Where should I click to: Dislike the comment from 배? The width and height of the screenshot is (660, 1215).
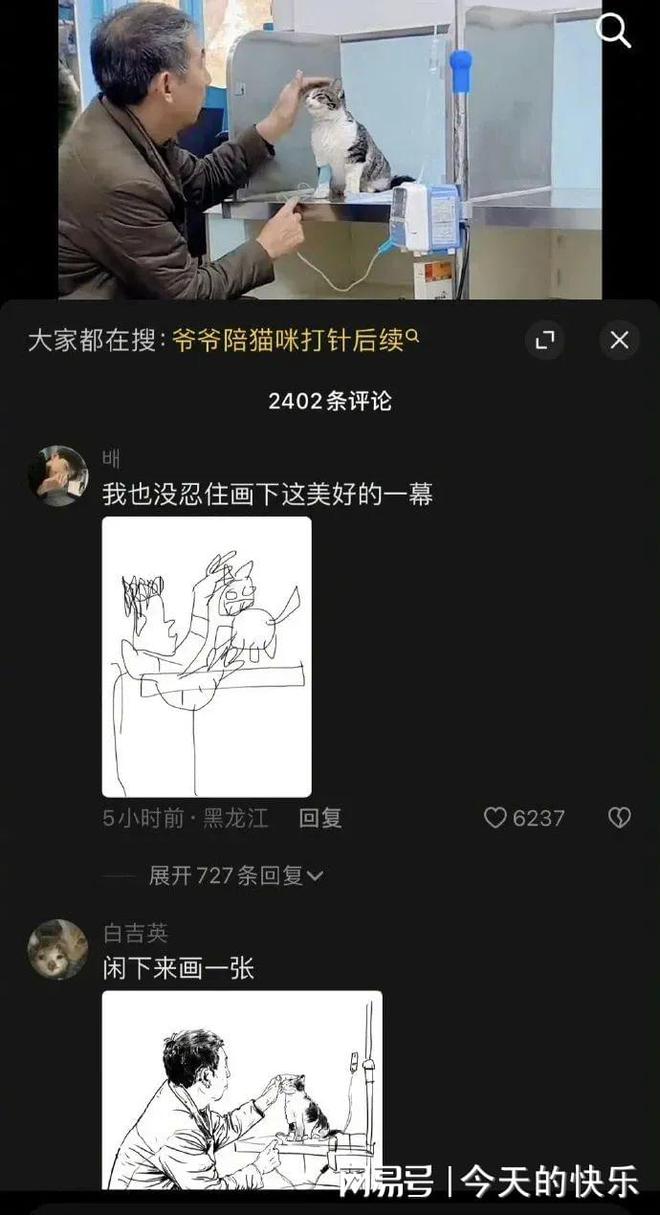coord(619,818)
